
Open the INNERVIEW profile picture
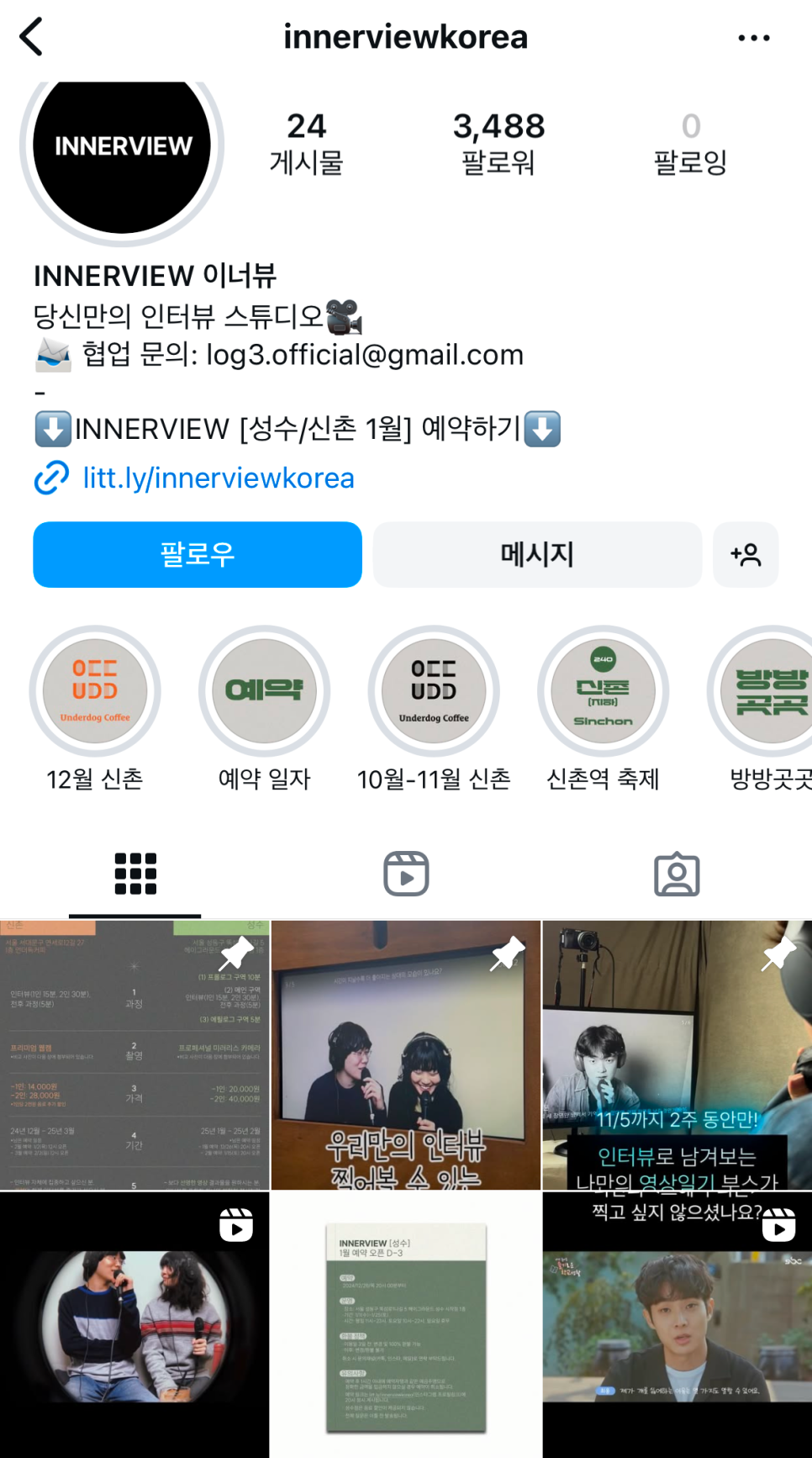[122, 148]
